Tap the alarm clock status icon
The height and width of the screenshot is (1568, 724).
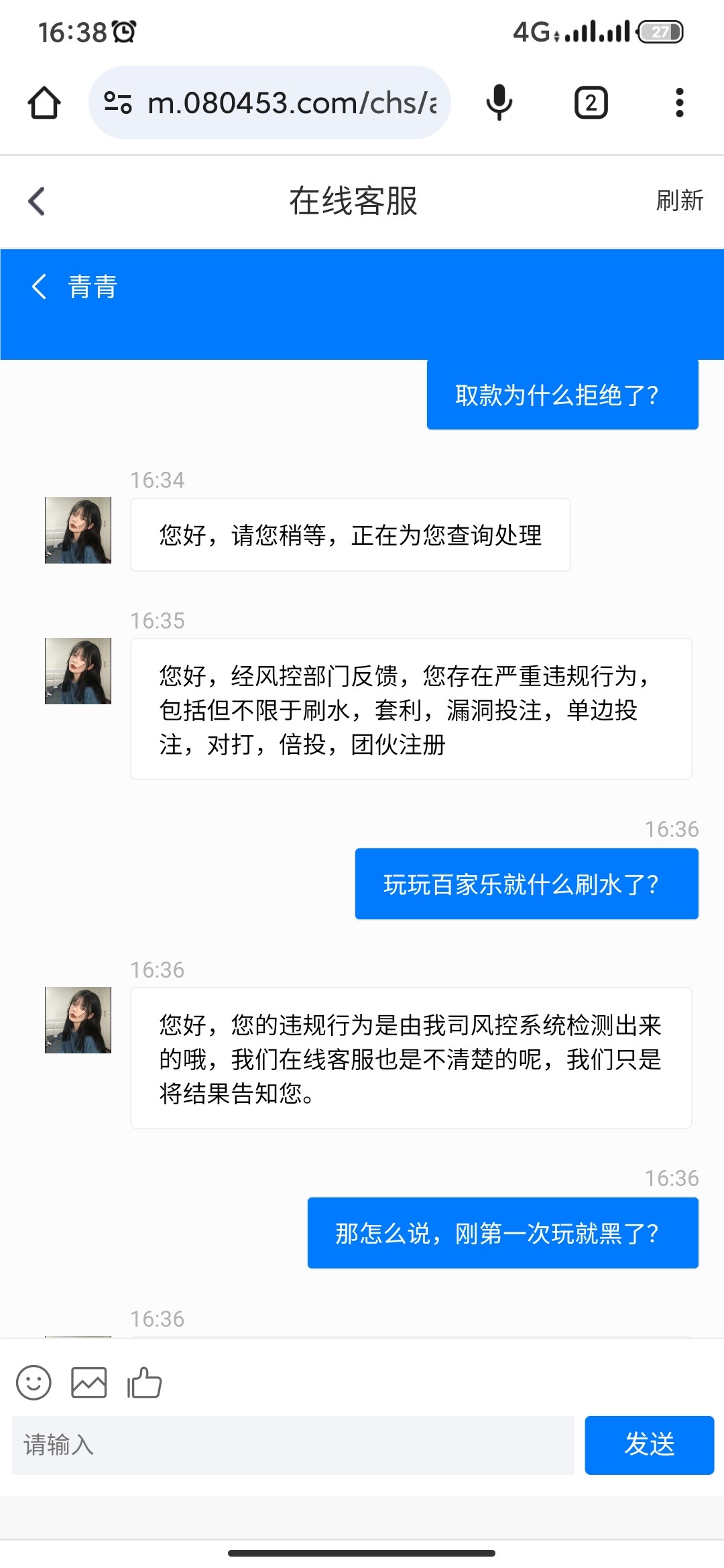[x=124, y=29]
